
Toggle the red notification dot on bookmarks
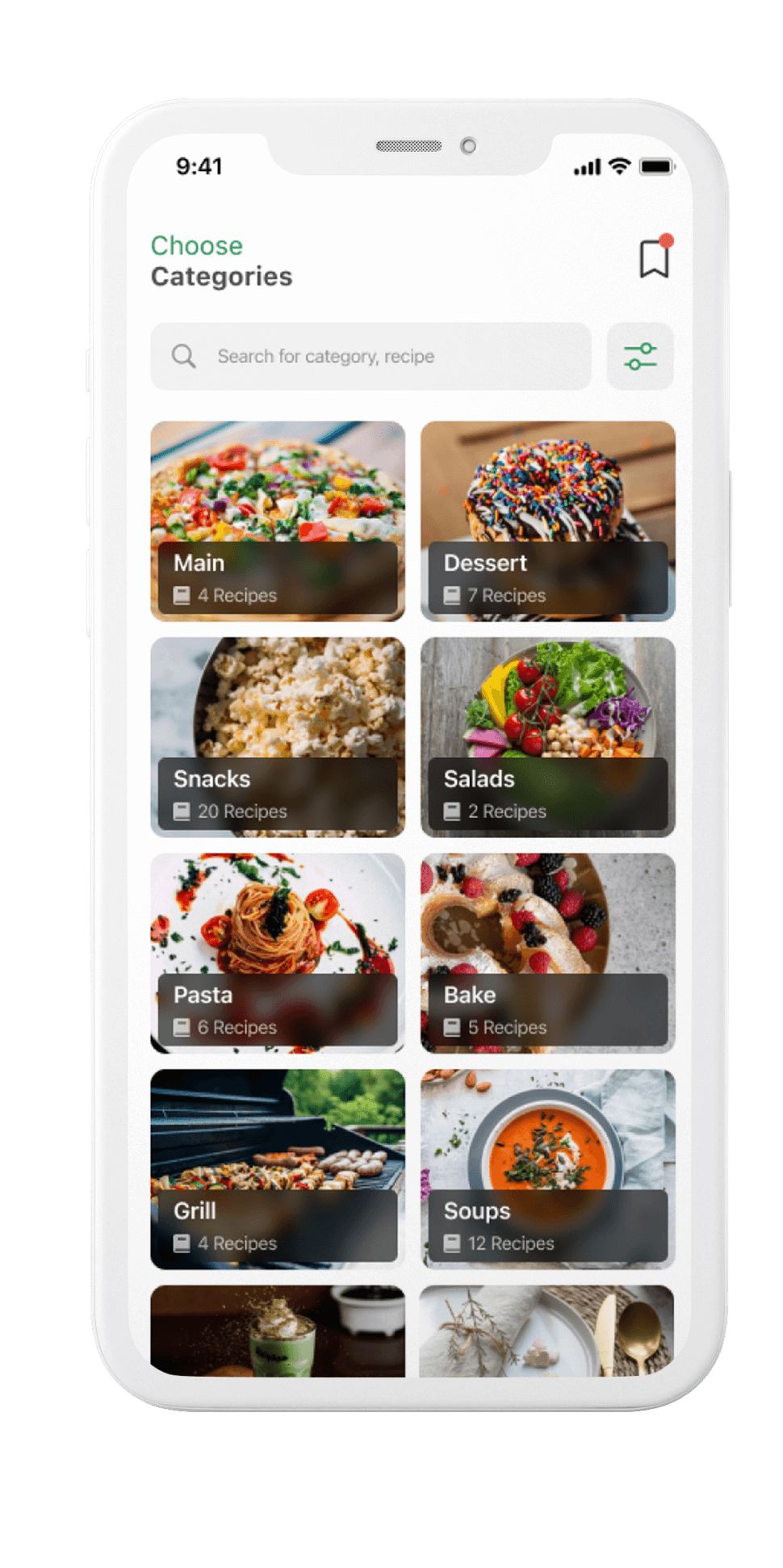(x=667, y=240)
